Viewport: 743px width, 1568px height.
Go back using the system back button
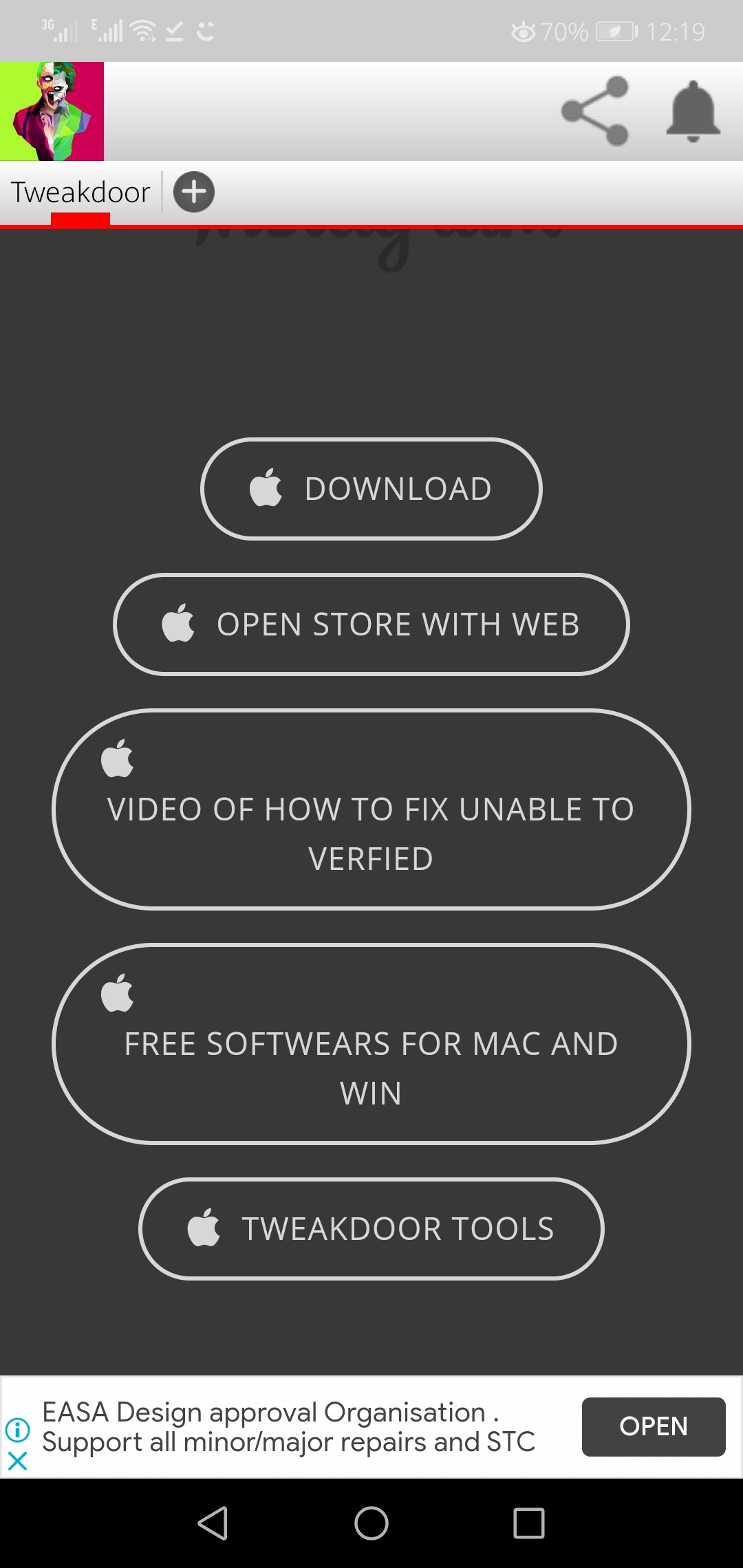(213, 1523)
